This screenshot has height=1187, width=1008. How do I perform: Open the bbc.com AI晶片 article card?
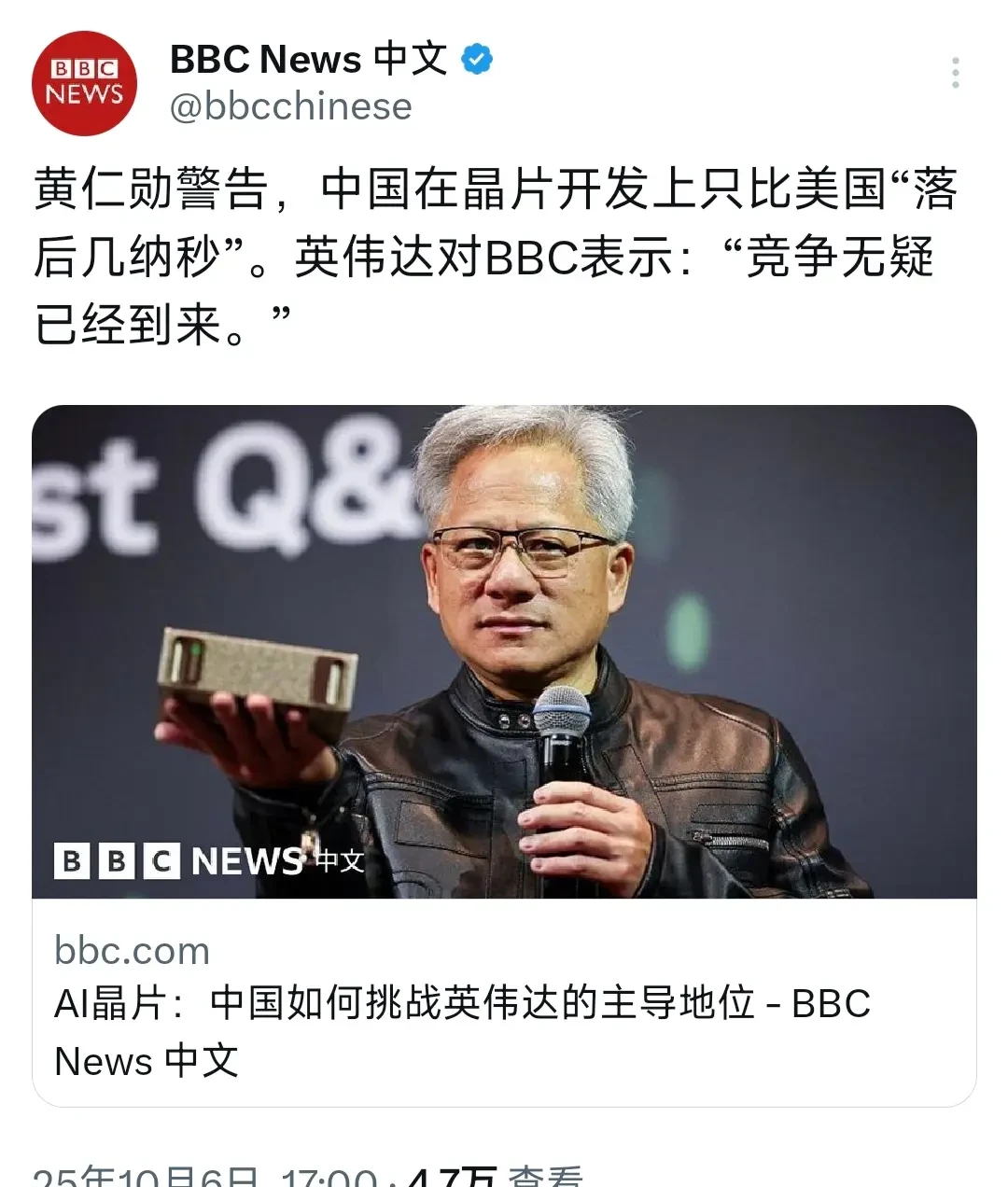(x=504, y=1003)
